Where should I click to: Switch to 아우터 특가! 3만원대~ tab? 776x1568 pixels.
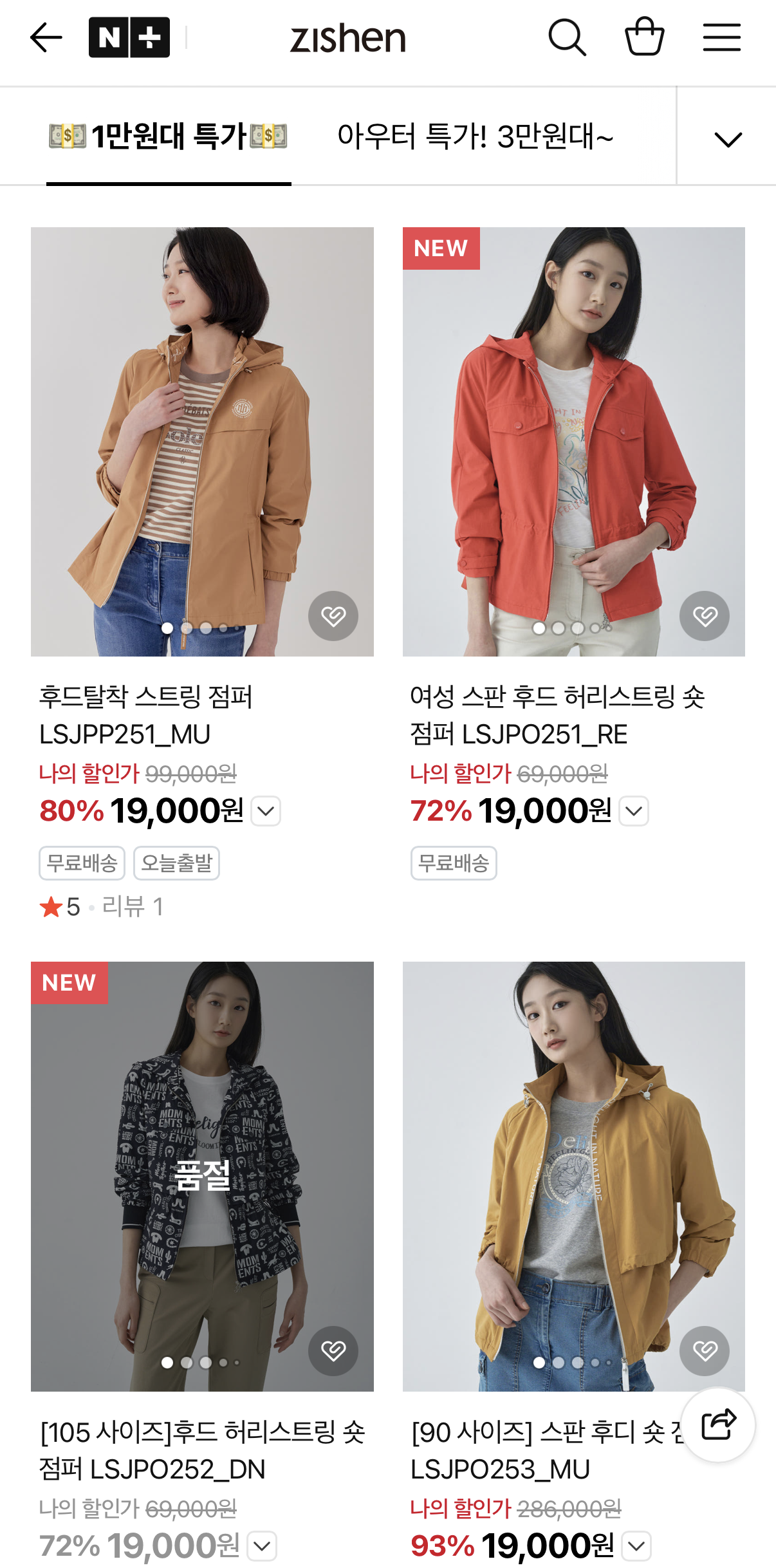pos(476,136)
